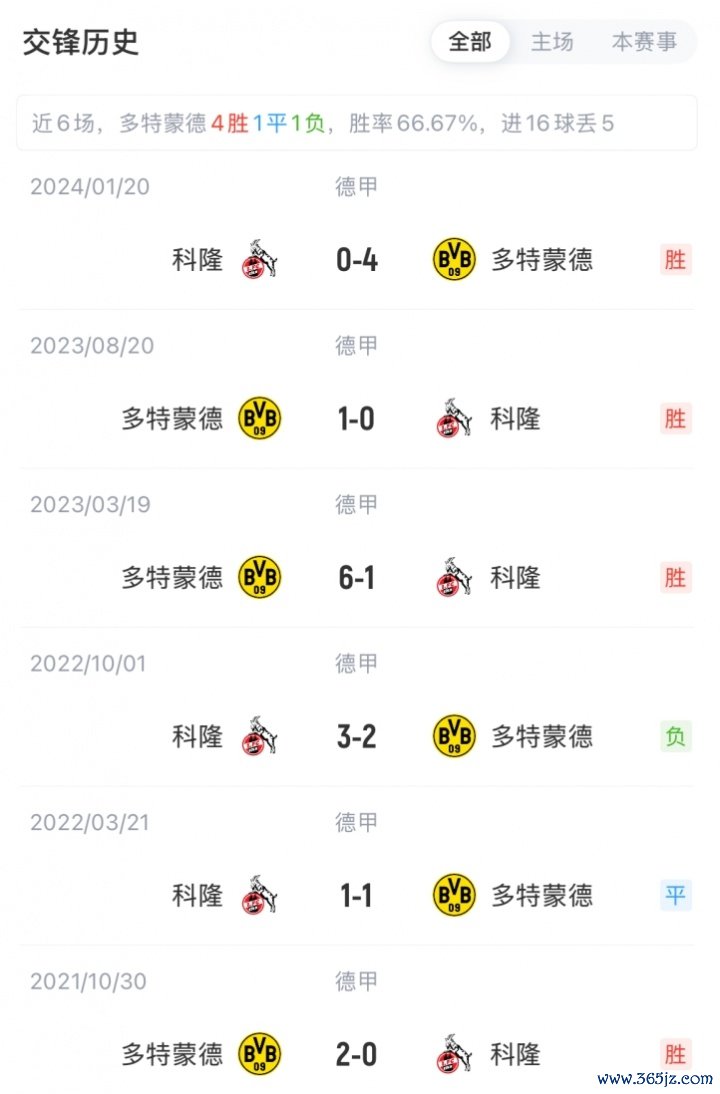Screen dimensions: 720x1094
Task: View the 2021/10/30 多特蒙德 2-0 科隆 match
Action: 356,1054
